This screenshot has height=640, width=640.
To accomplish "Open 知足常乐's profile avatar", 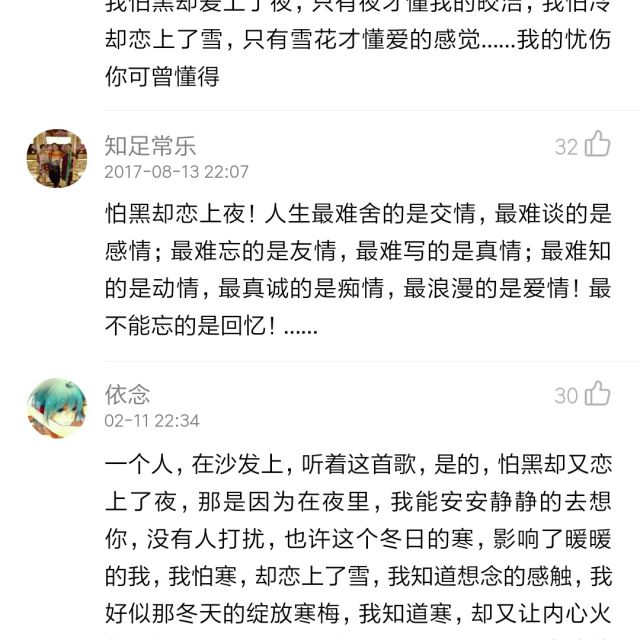I will click(x=57, y=158).
